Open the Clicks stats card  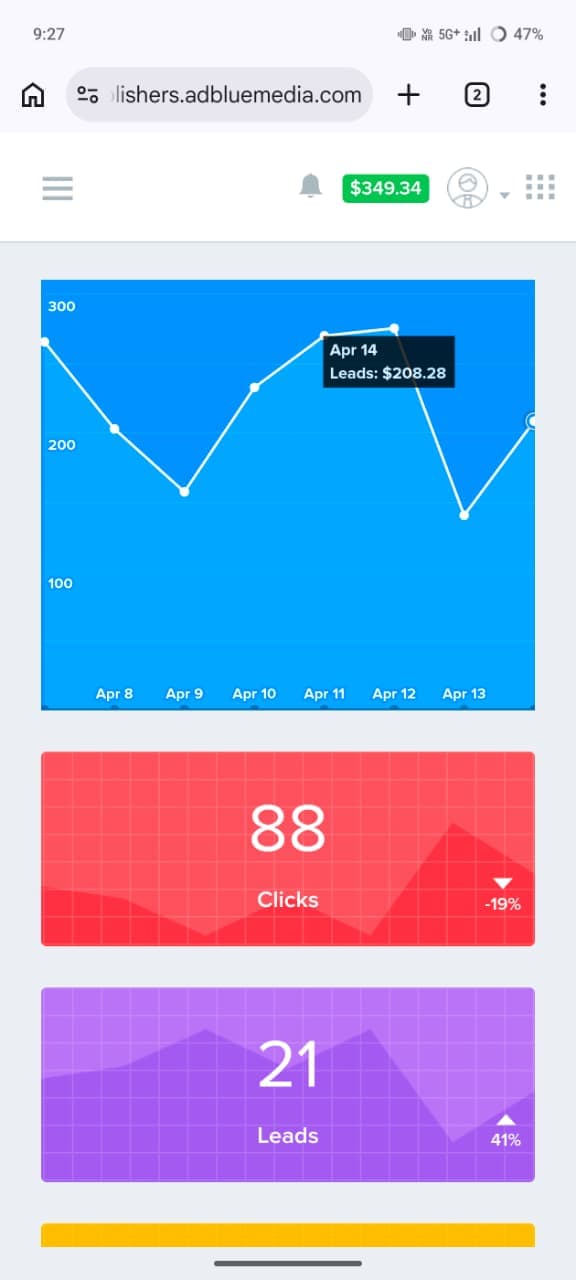click(288, 849)
